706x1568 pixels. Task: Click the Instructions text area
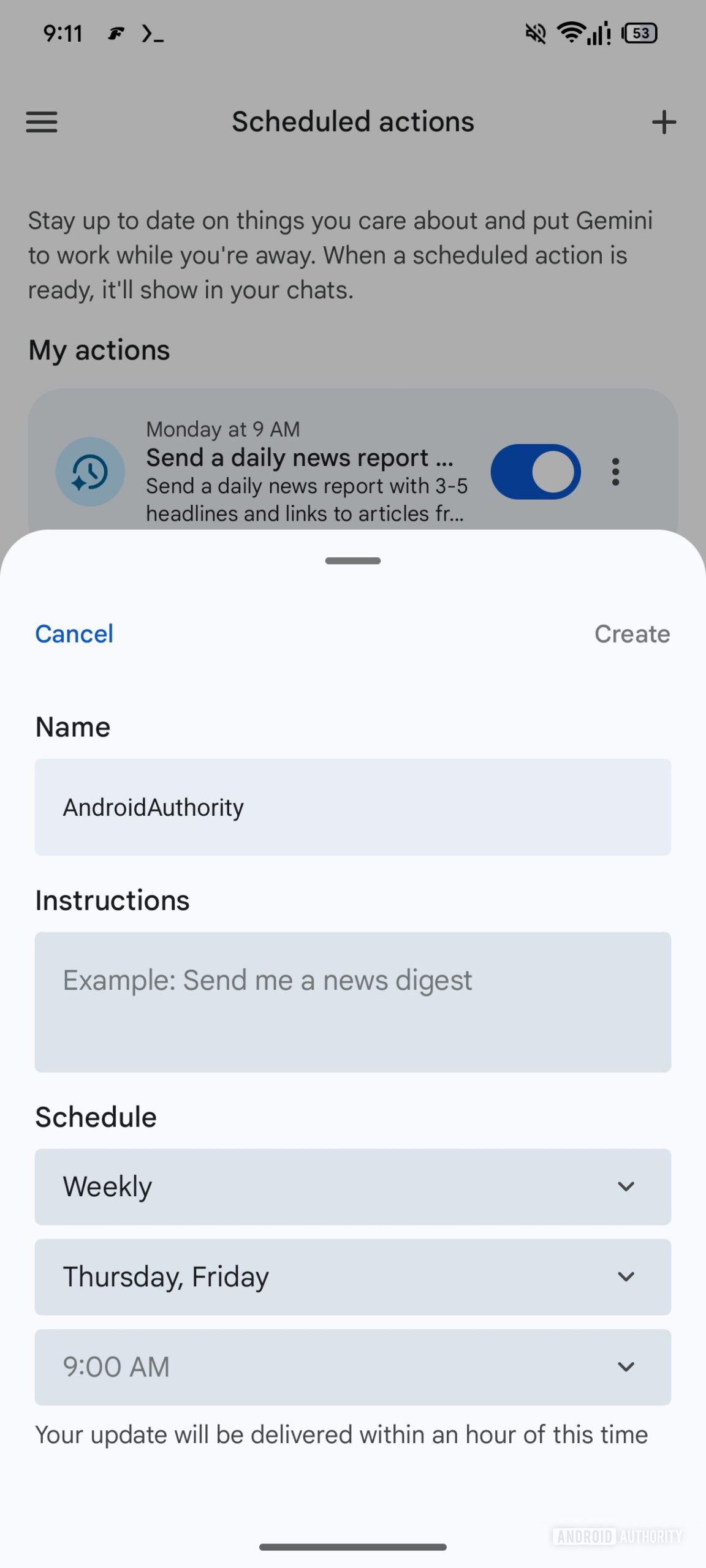(x=352, y=1001)
